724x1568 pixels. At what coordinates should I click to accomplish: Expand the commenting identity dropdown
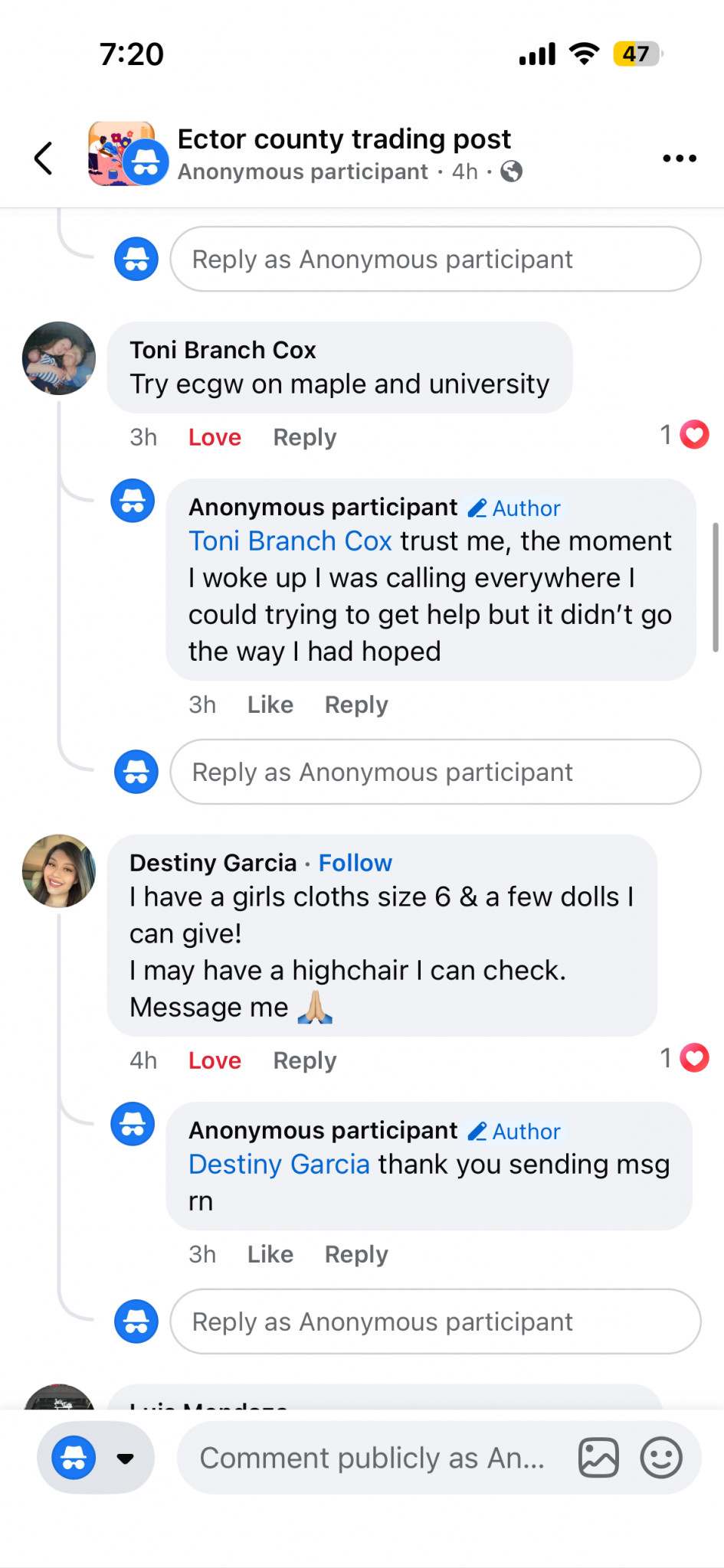[125, 1458]
